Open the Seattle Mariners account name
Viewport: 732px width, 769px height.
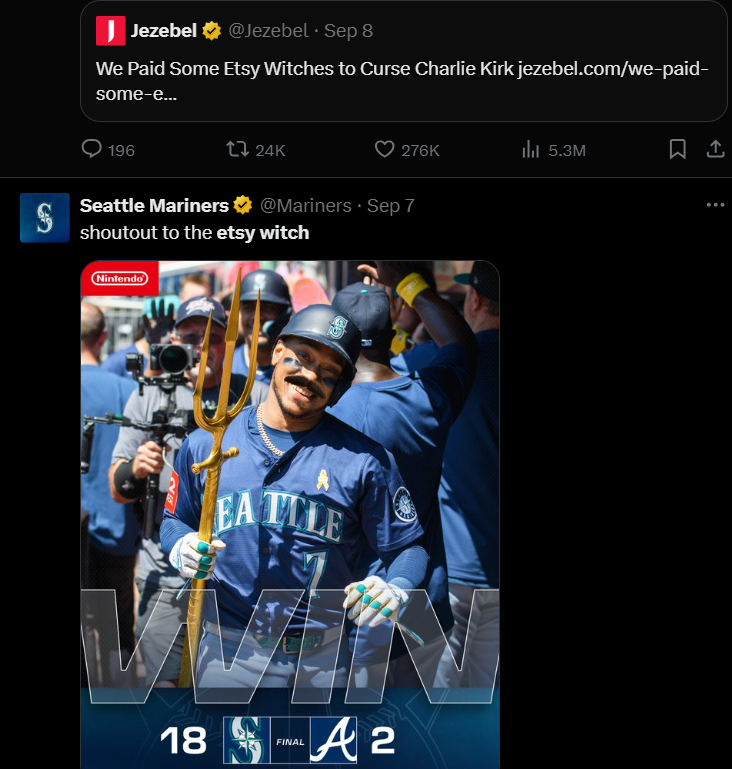(x=154, y=206)
